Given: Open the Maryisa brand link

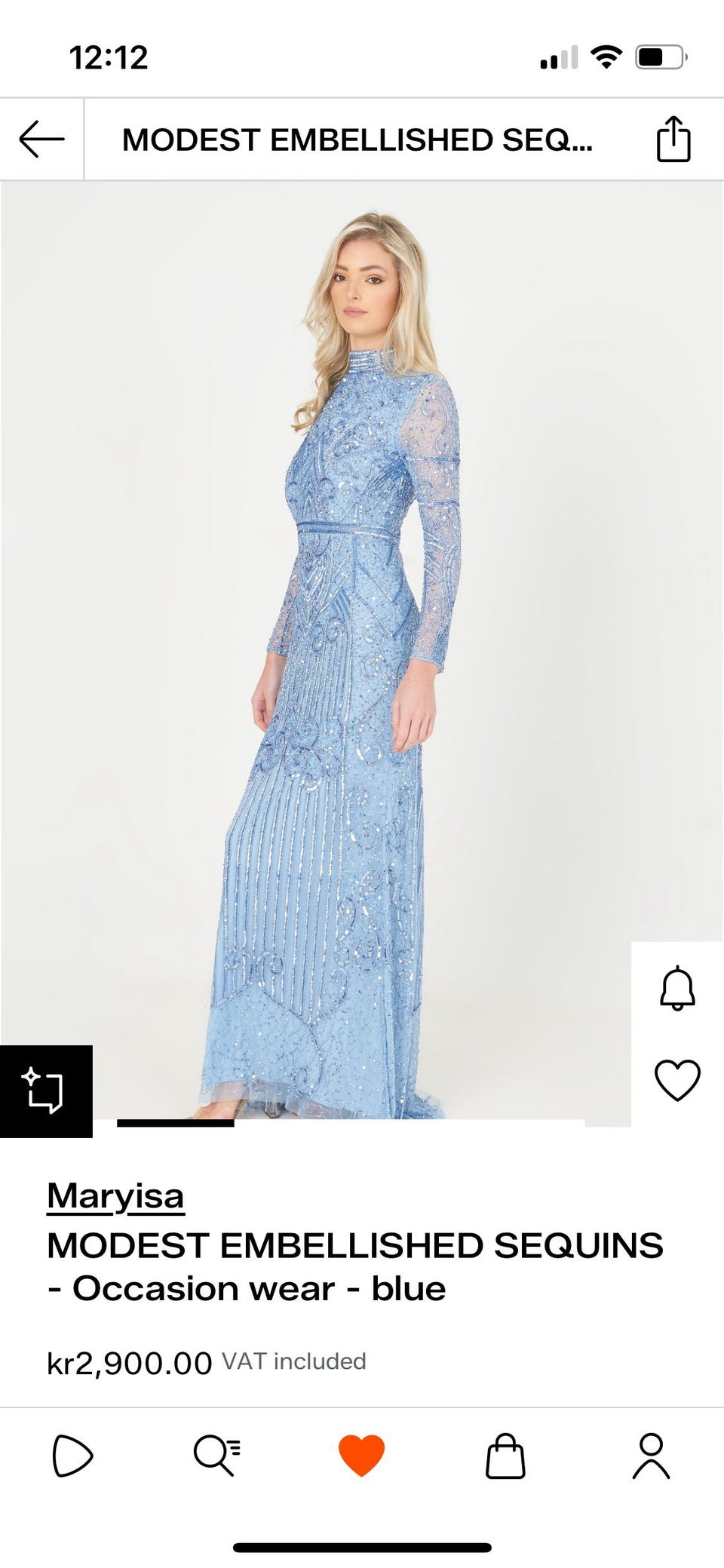Looking at the screenshot, I should pos(115,1196).
